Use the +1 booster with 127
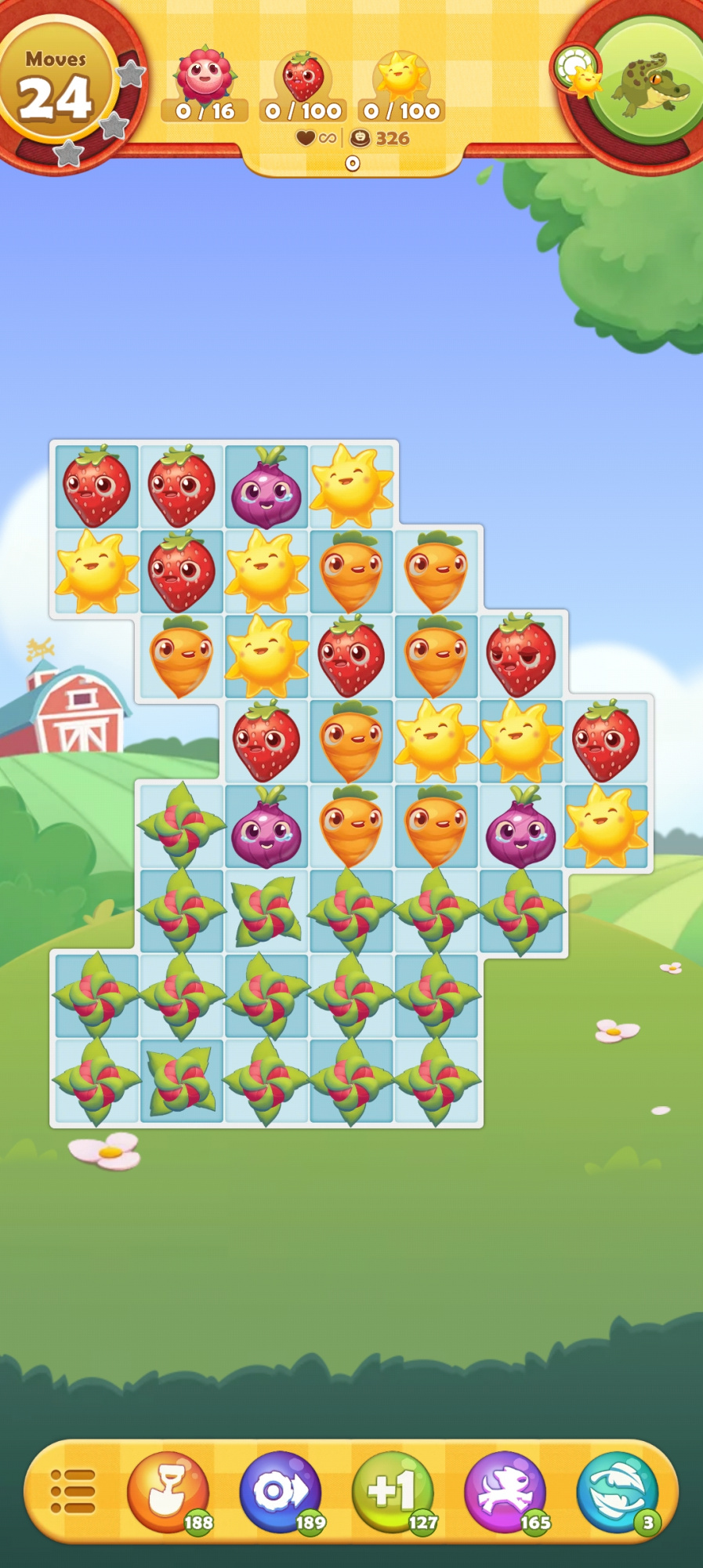 (393, 1490)
